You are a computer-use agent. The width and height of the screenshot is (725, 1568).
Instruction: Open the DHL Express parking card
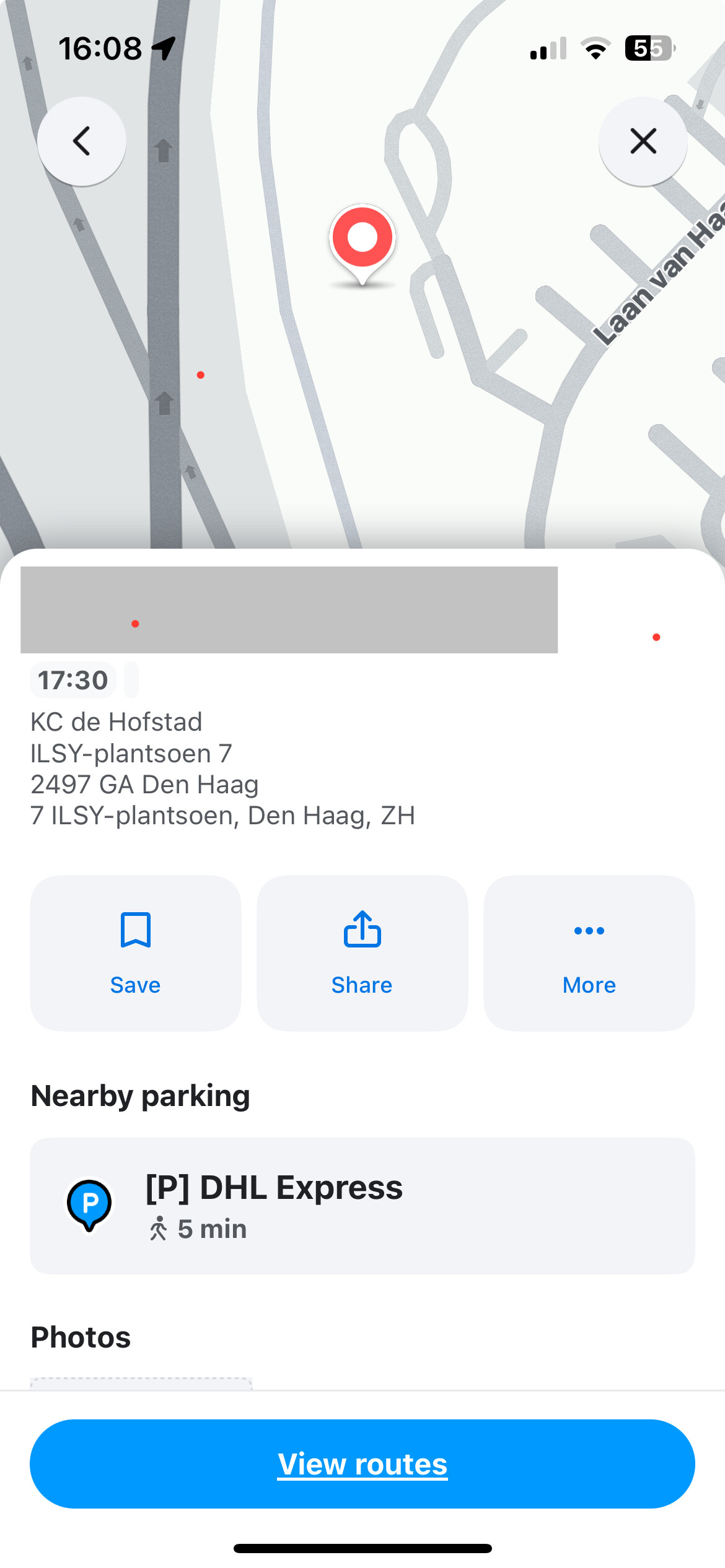[362, 1206]
